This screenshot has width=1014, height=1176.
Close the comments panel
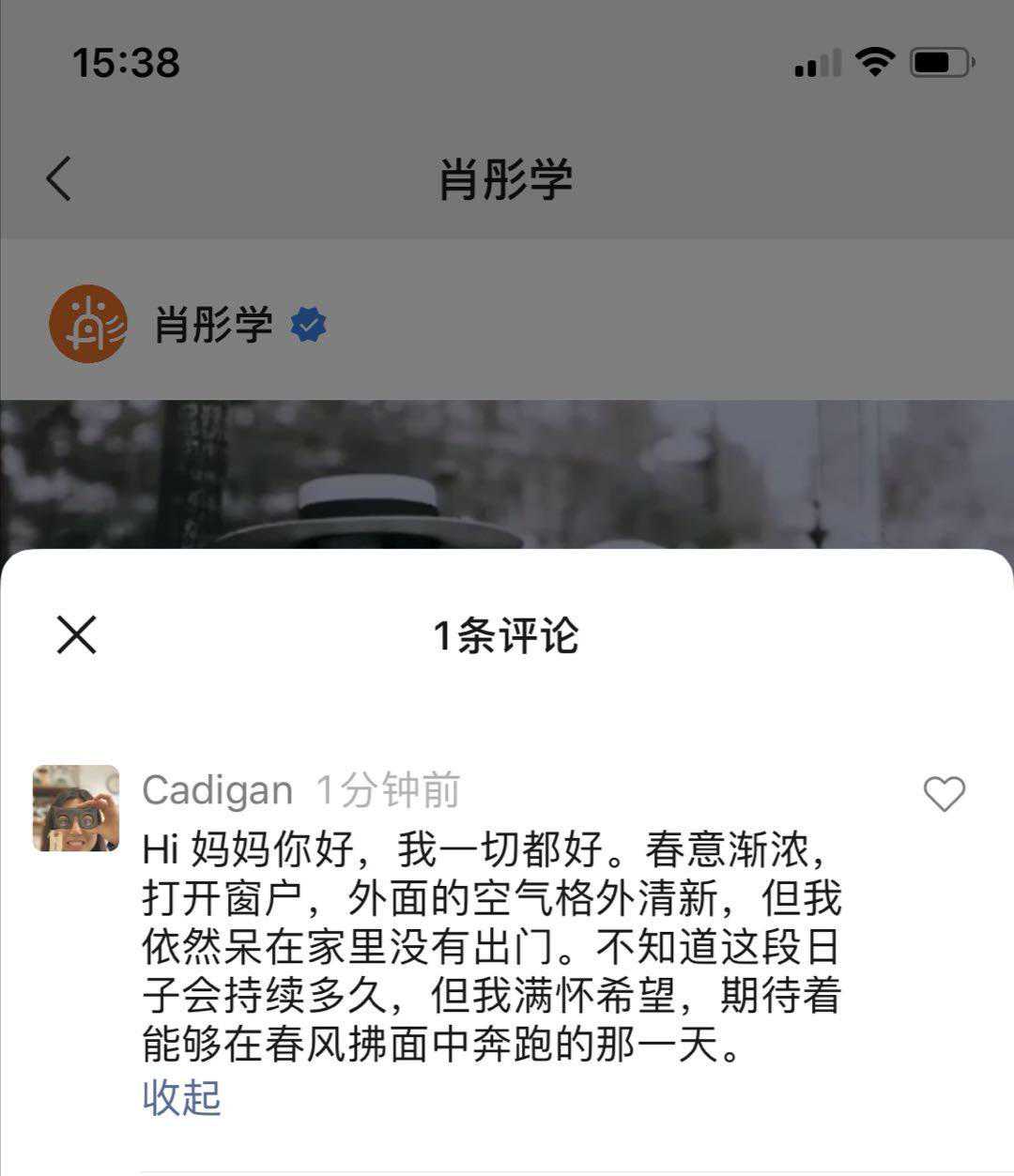tap(76, 634)
